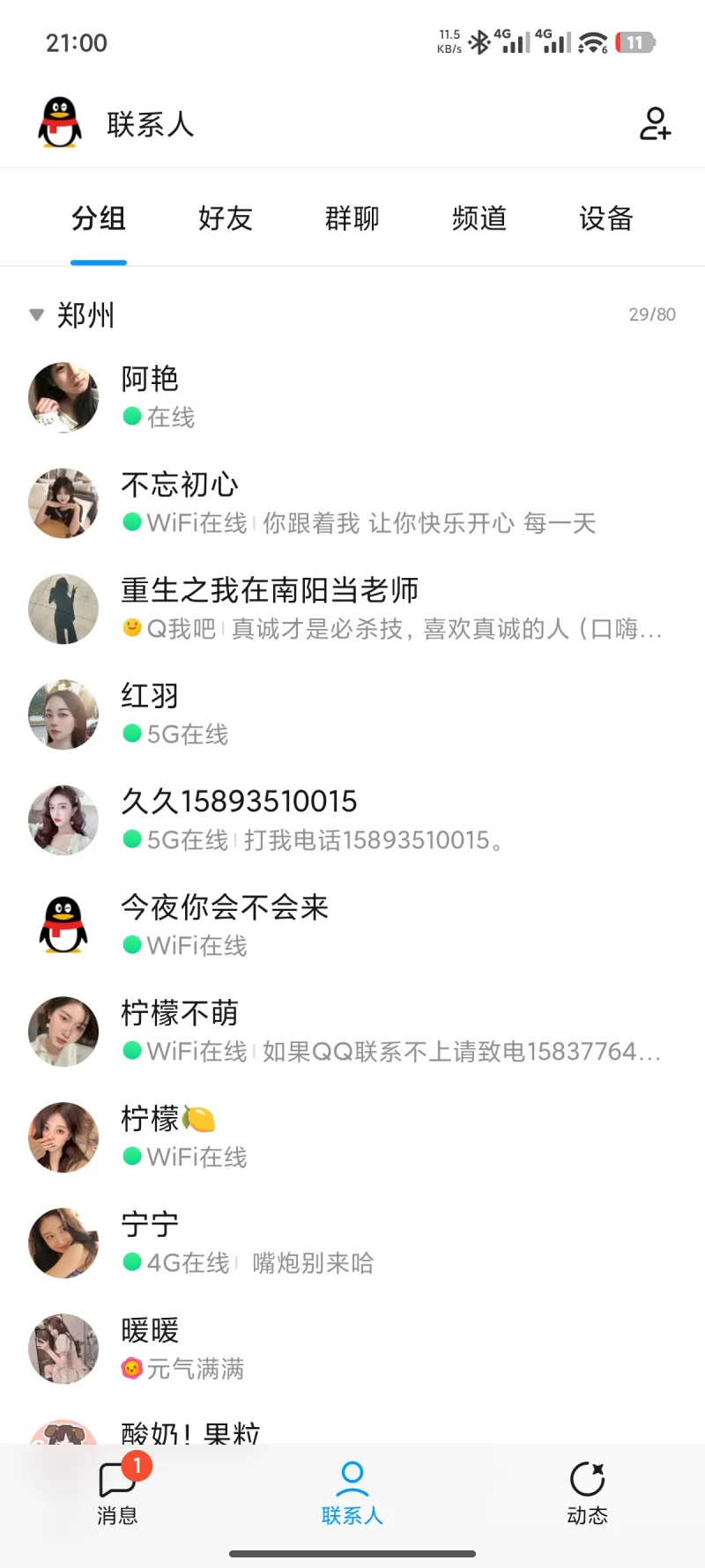
Task: Open the 动态 tab
Action: tap(587, 1492)
